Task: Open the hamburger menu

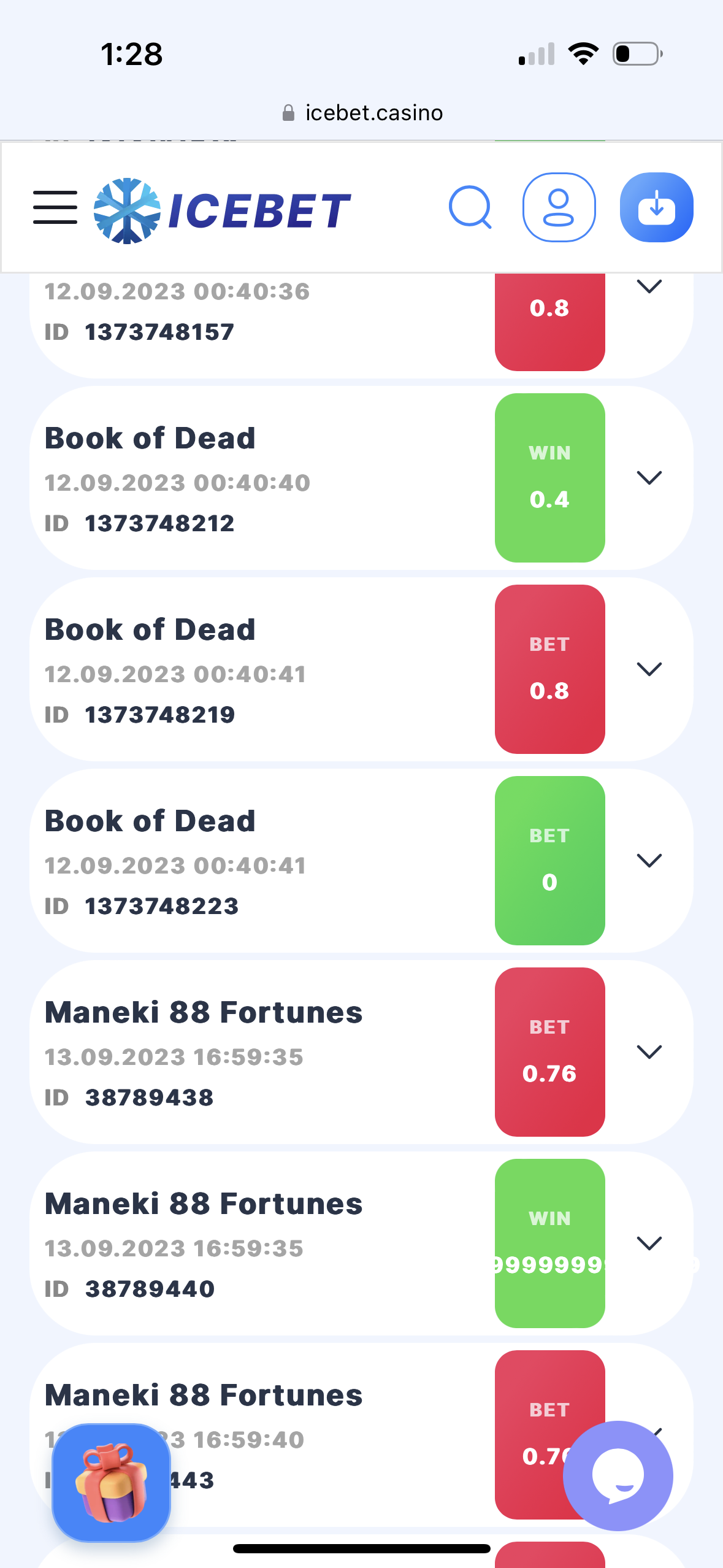Action: [55, 207]
